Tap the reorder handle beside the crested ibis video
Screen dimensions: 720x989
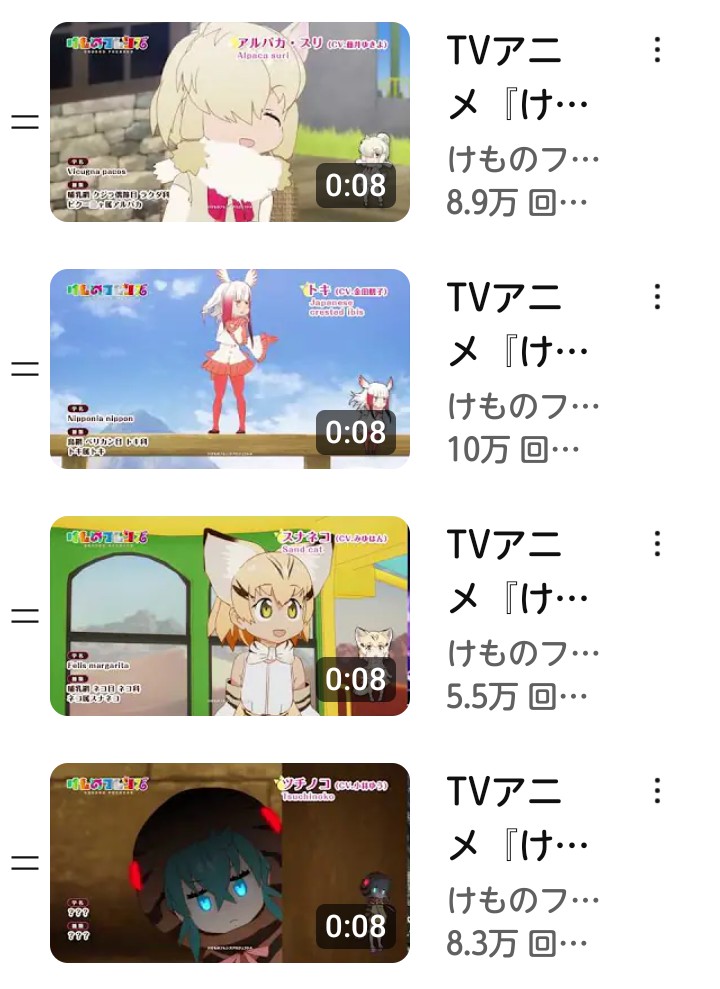(x=24, y=370)
